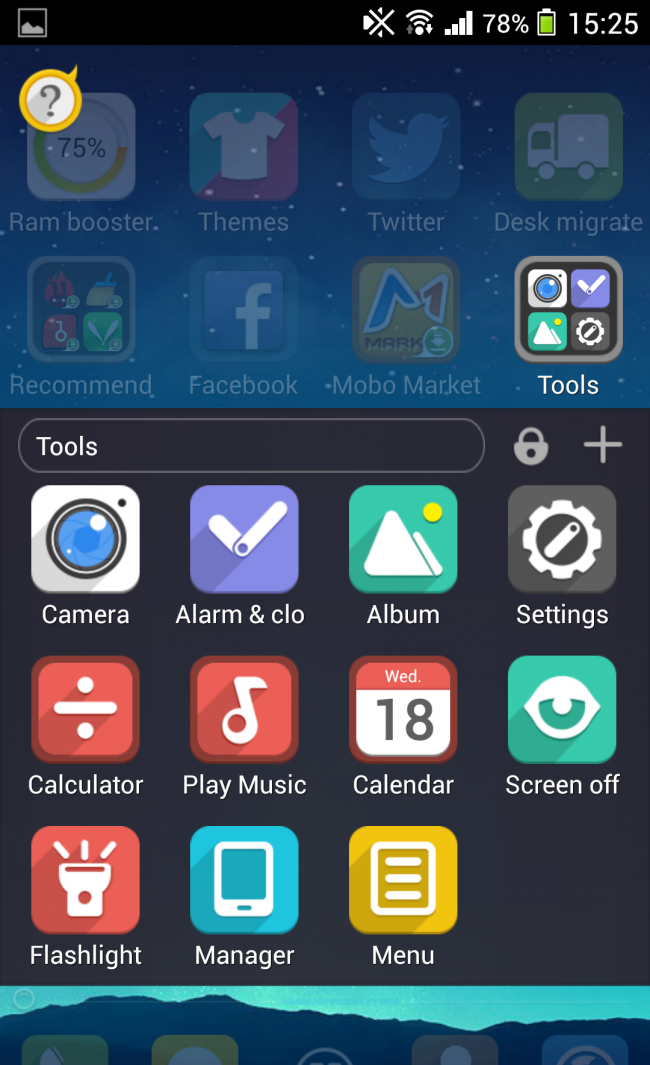650x1065 pixels.
Task: Open Play Music app
Action: pyautogui.click(x=244, y=710)
